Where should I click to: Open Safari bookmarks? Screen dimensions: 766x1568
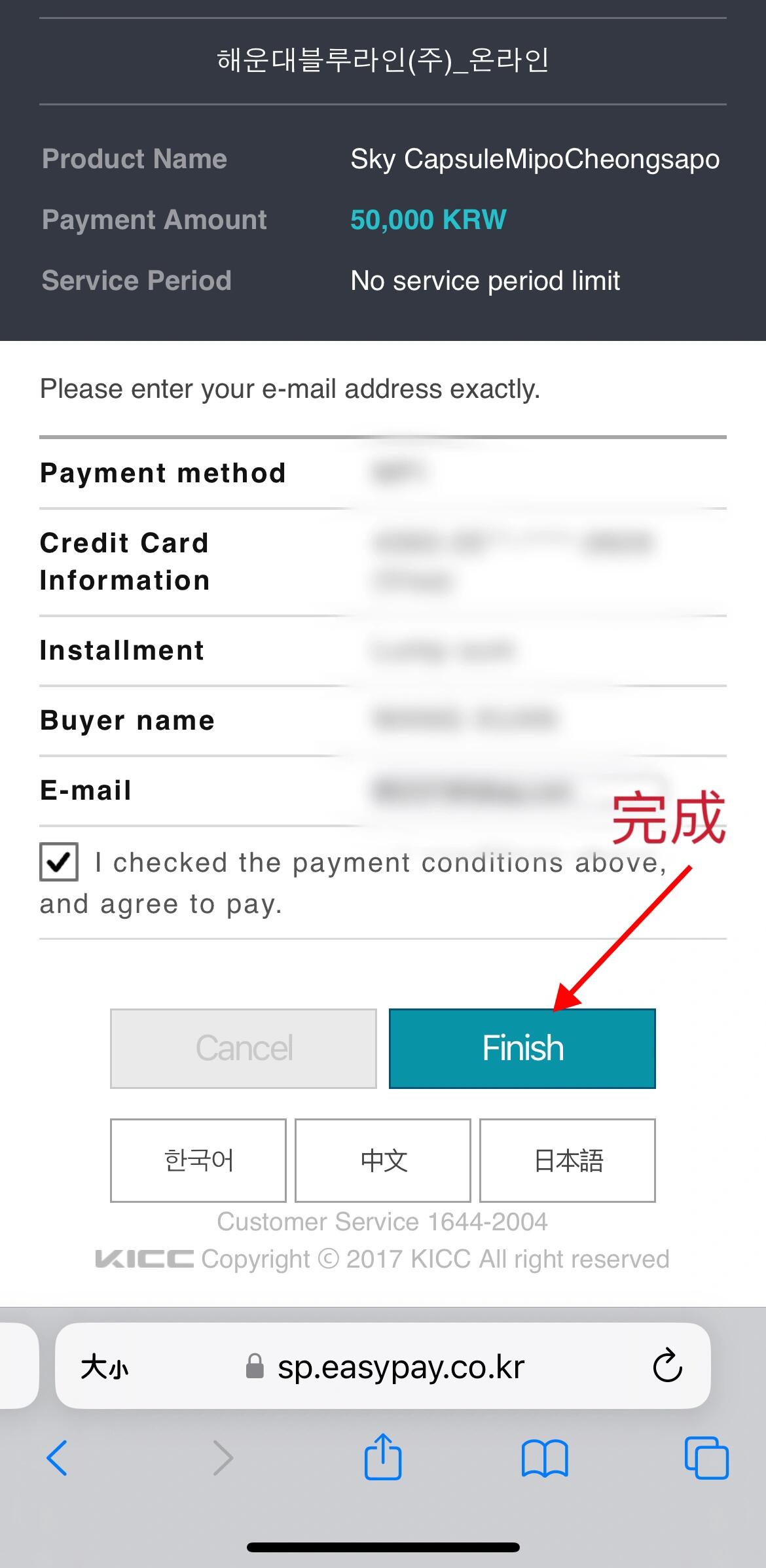[x=545, y=1458]
